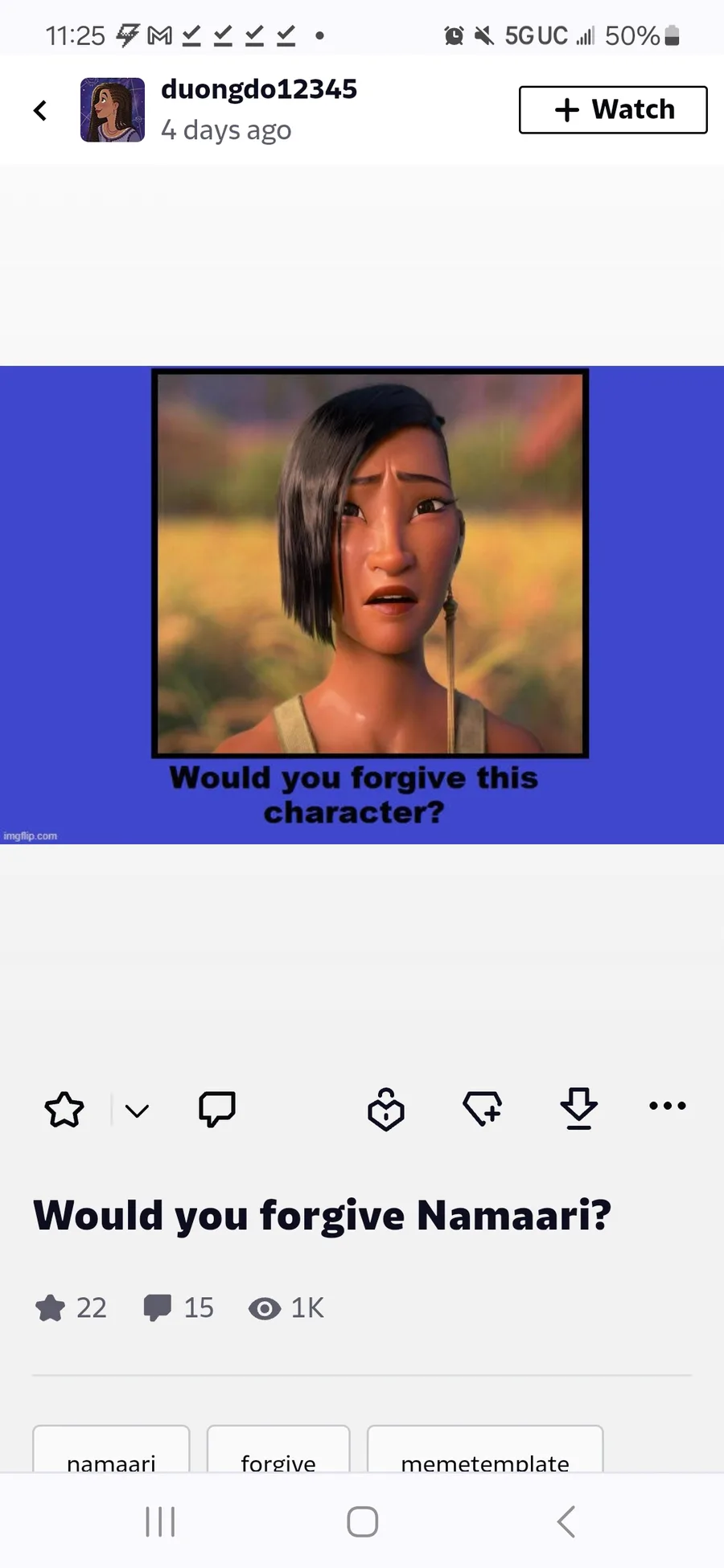724x1568 pixels.
Task: Open recent apps from the navigation bar
Action: 160,1521
